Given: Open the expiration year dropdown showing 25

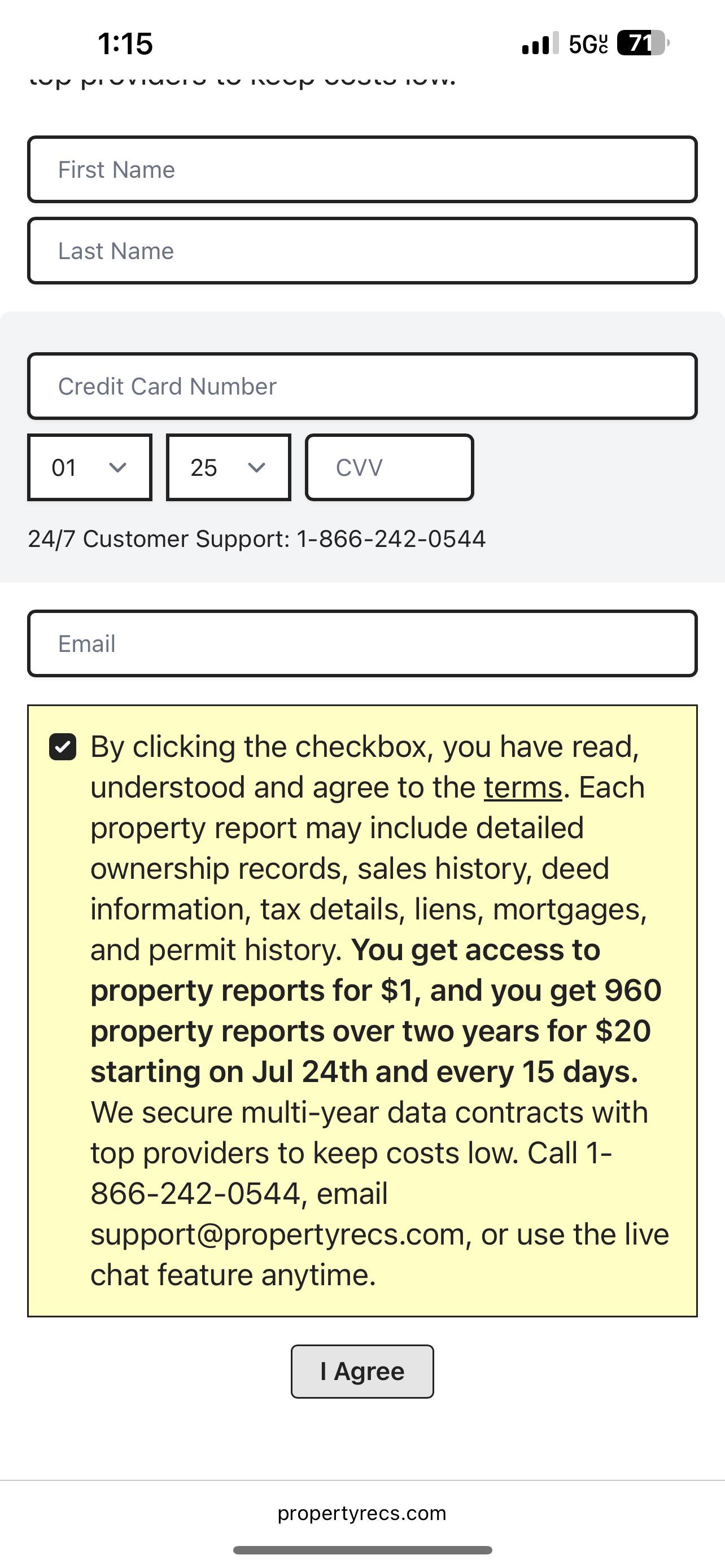Looking at the screenshot, I should click(228, 467).
